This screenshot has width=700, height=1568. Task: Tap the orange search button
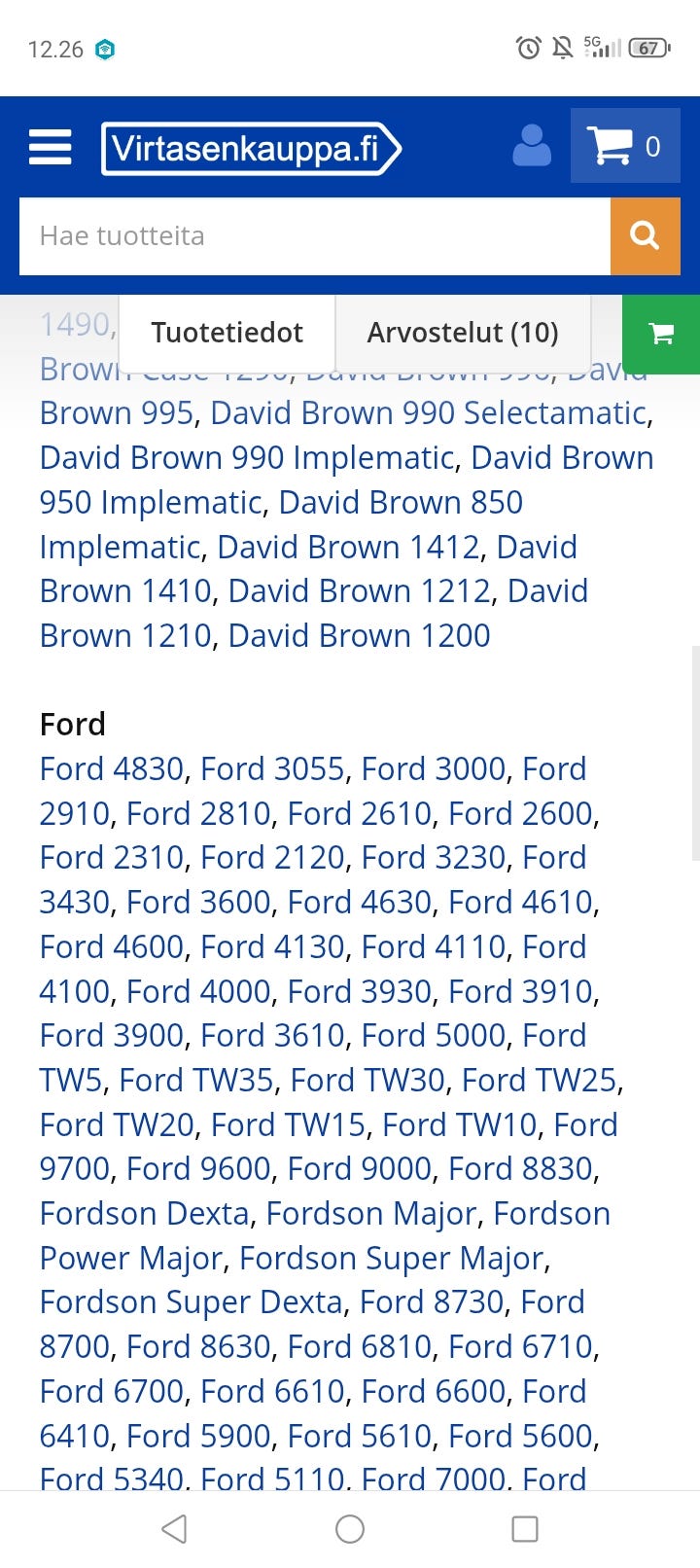(x=646, y=236)
